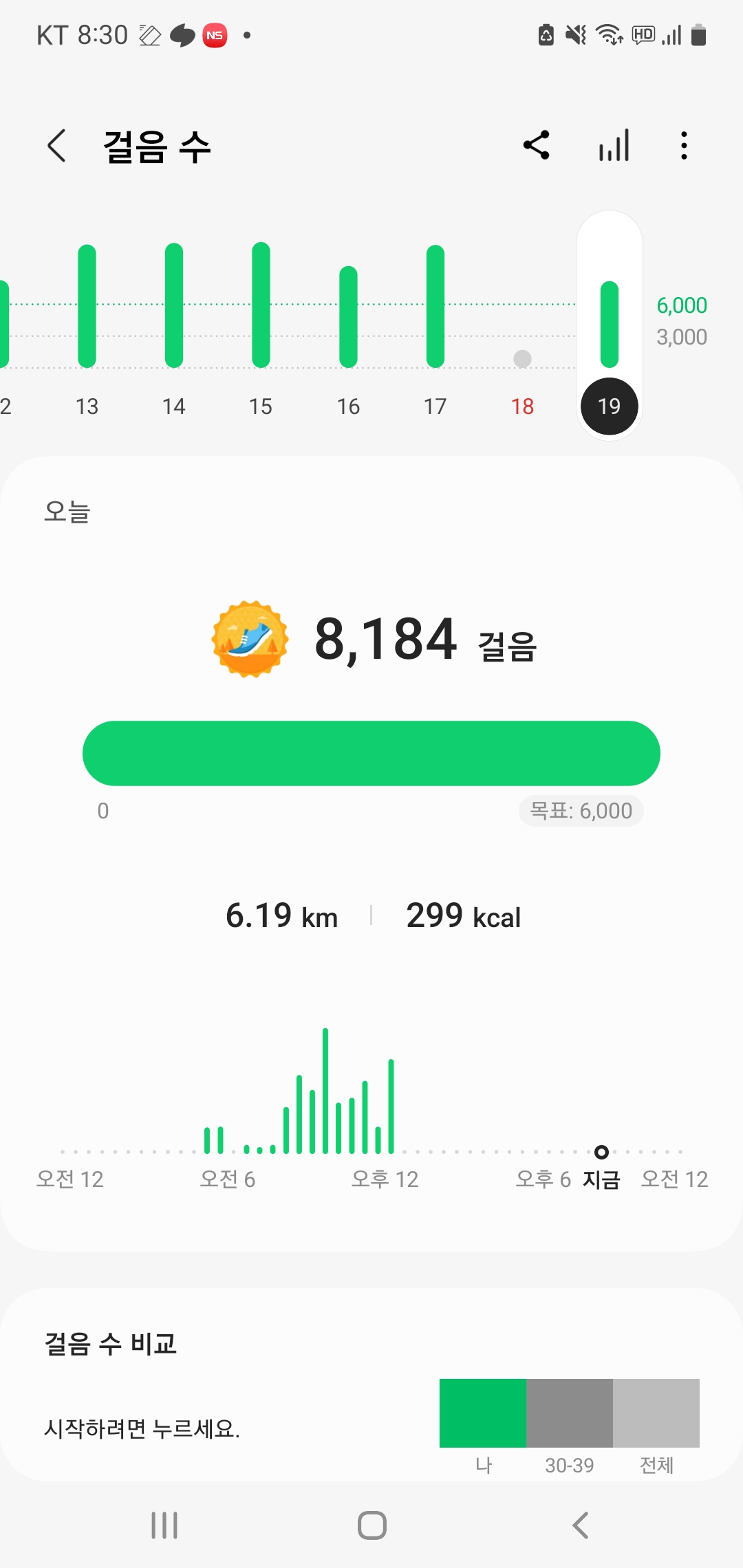Image resolution: width=743 pixels, height=1568 pixels.
Task: Select day 16 in the step chart
Action: [348, 323]
